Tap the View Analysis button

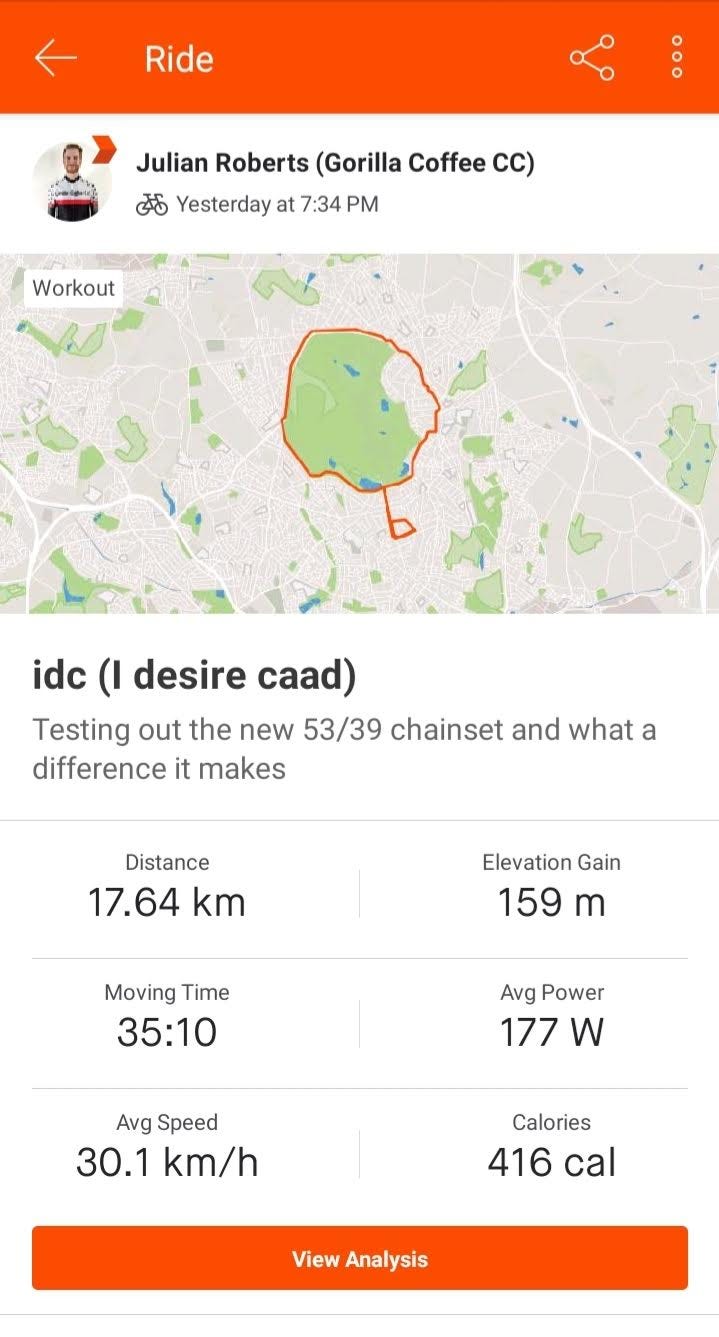tap(360, 1258)
